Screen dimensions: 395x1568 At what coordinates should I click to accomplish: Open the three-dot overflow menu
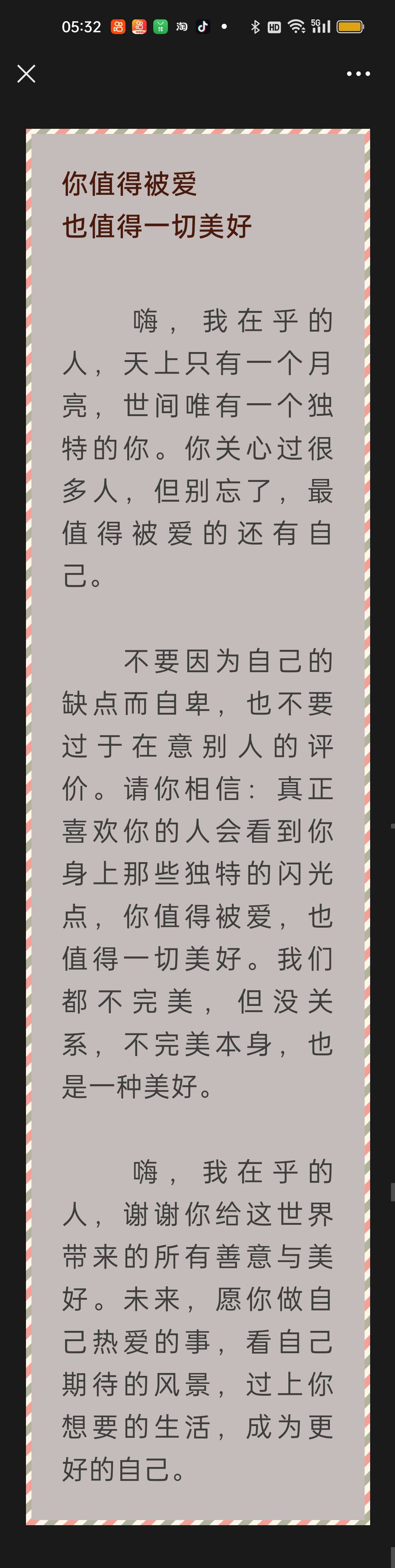pos(358,74)
